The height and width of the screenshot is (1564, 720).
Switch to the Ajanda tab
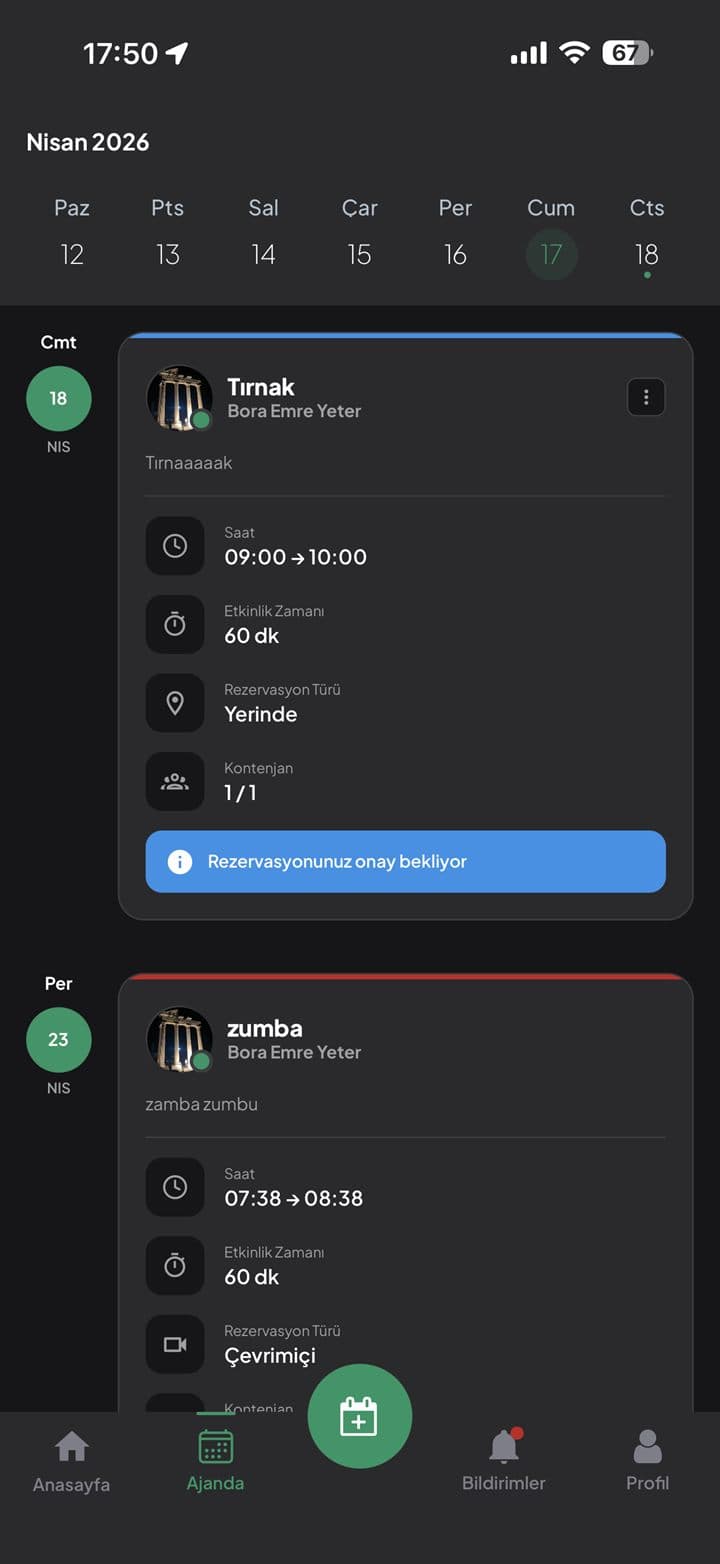click(x=215, y=1460)
